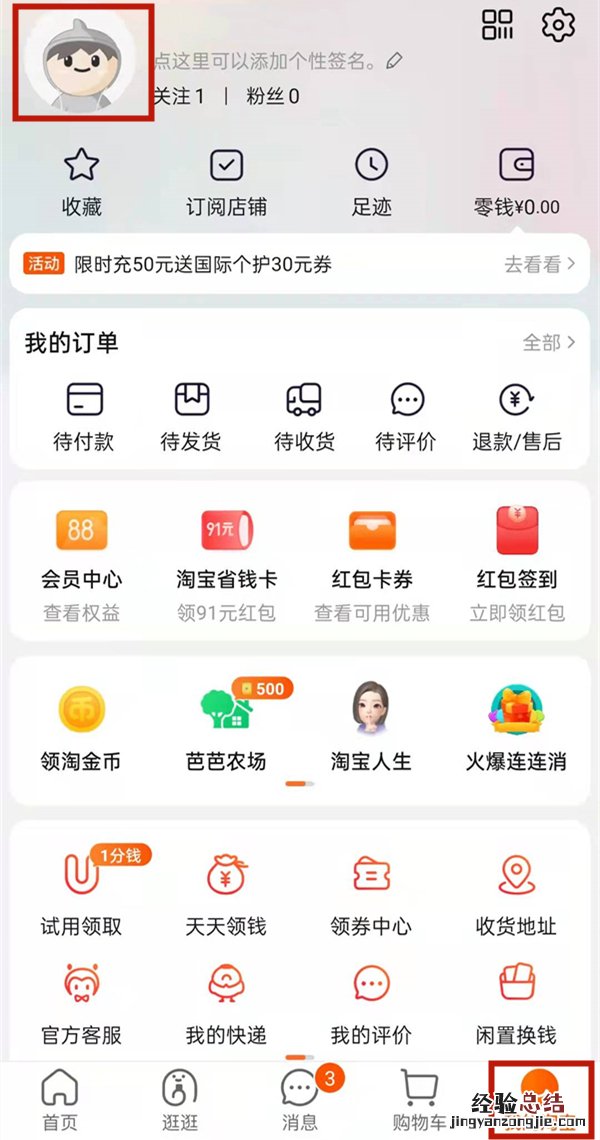View 订阅店铺 subscribed shops
Screen dimensions: 600x1140
tap(227, 182)
